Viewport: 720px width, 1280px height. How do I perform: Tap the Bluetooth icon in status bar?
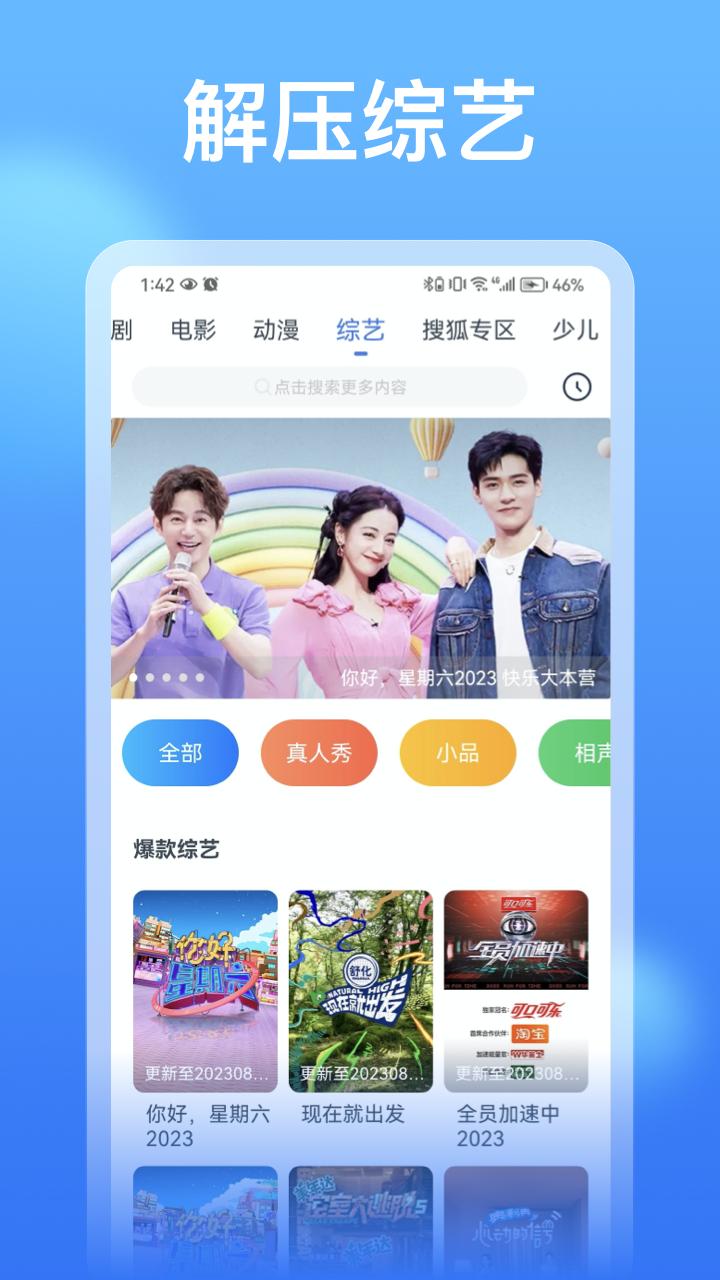[428, 284]
